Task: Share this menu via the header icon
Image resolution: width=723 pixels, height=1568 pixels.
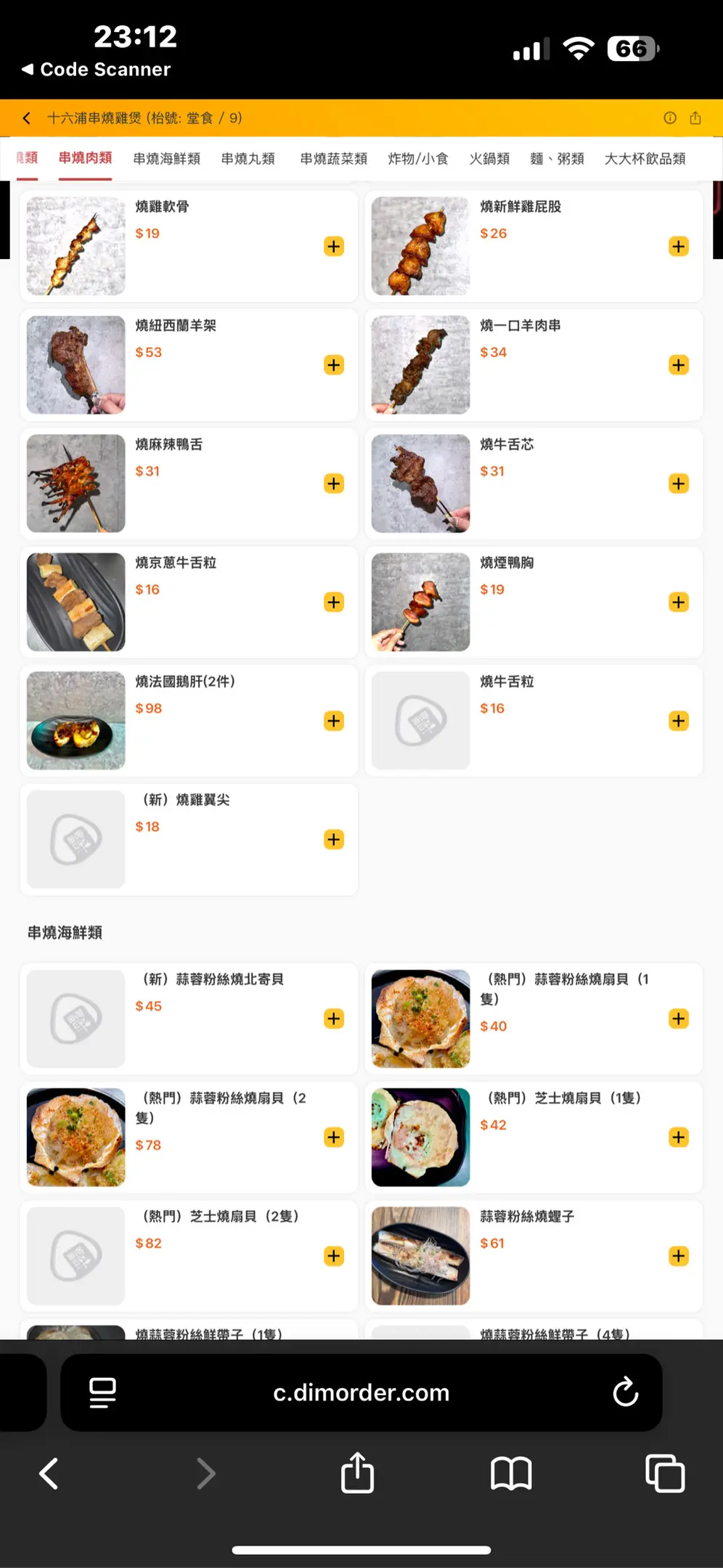Action: click(x=695, y=118)
